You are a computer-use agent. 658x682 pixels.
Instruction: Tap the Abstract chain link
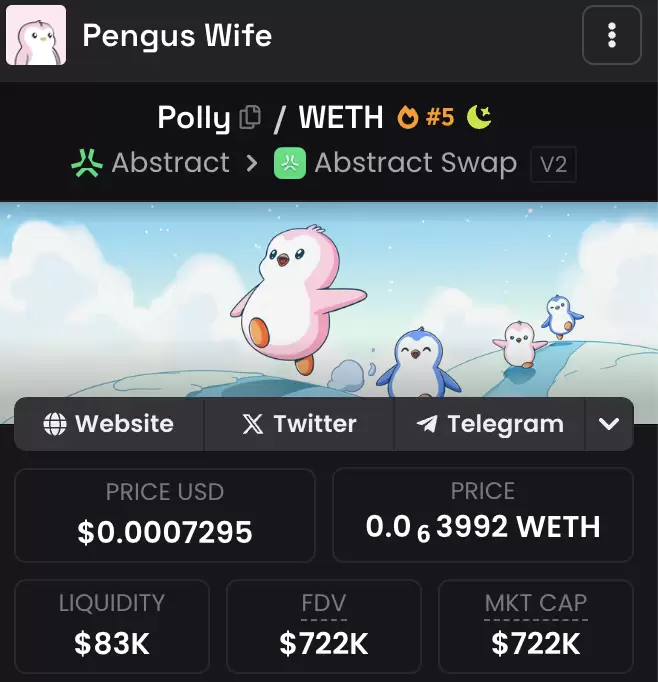point(151,163)
